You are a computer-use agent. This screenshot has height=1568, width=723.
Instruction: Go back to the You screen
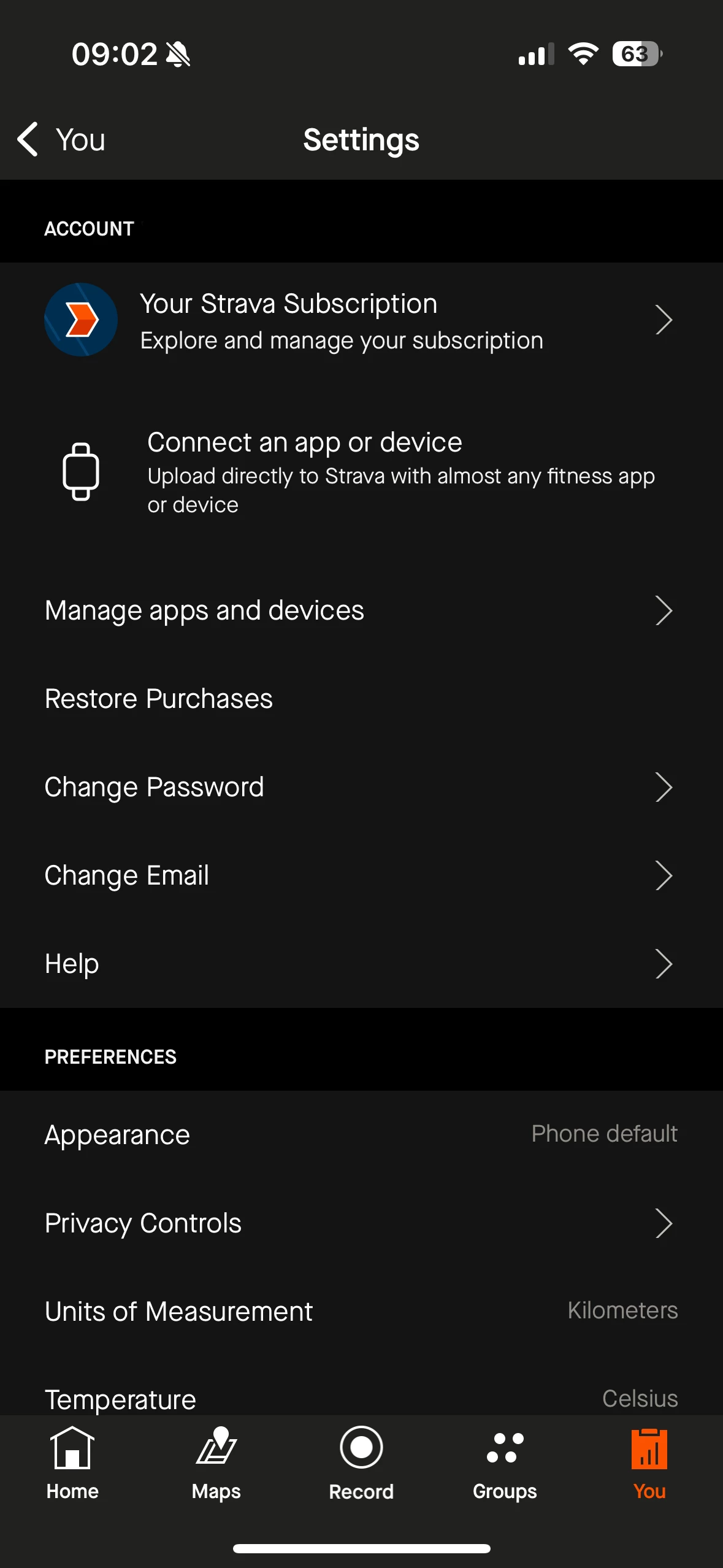61,140
